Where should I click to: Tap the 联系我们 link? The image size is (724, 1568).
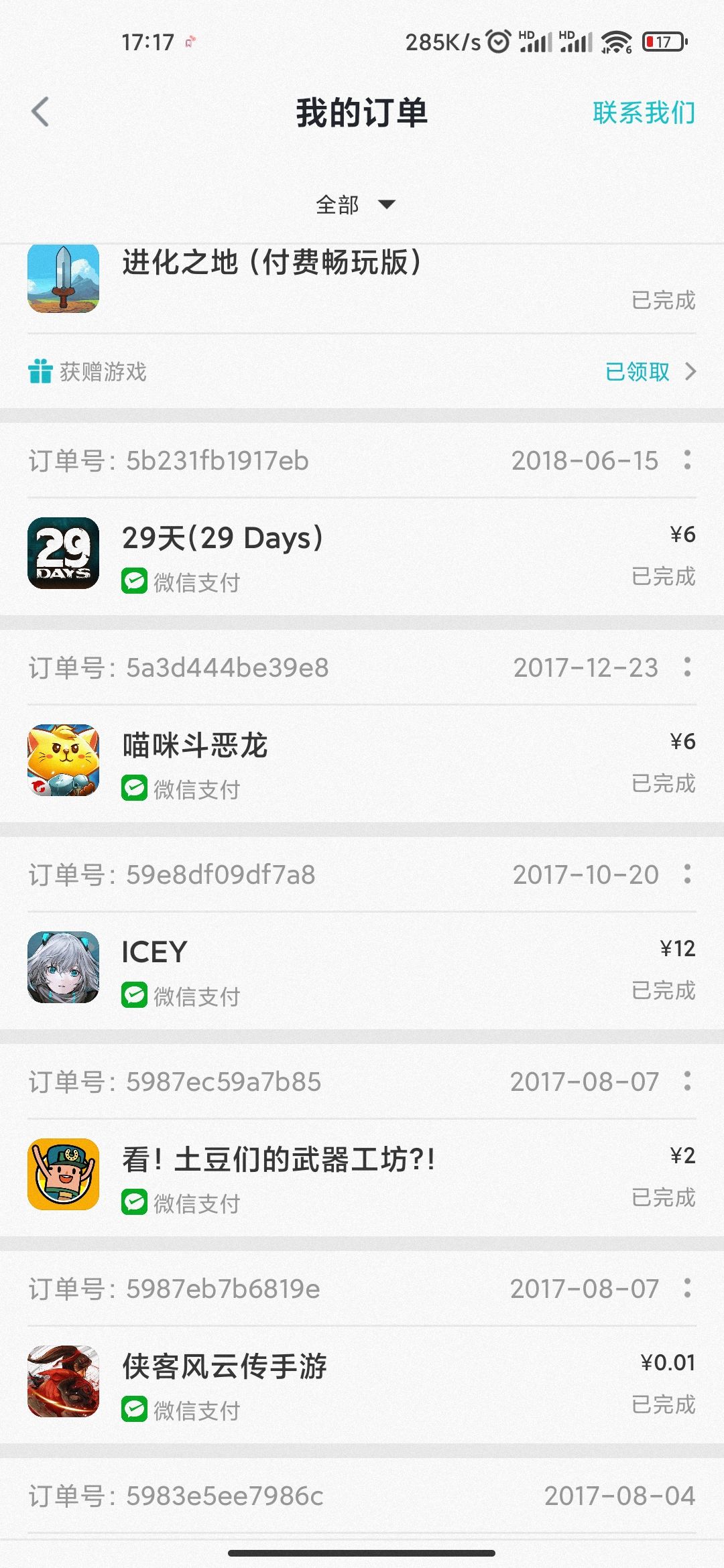(644, 113)
